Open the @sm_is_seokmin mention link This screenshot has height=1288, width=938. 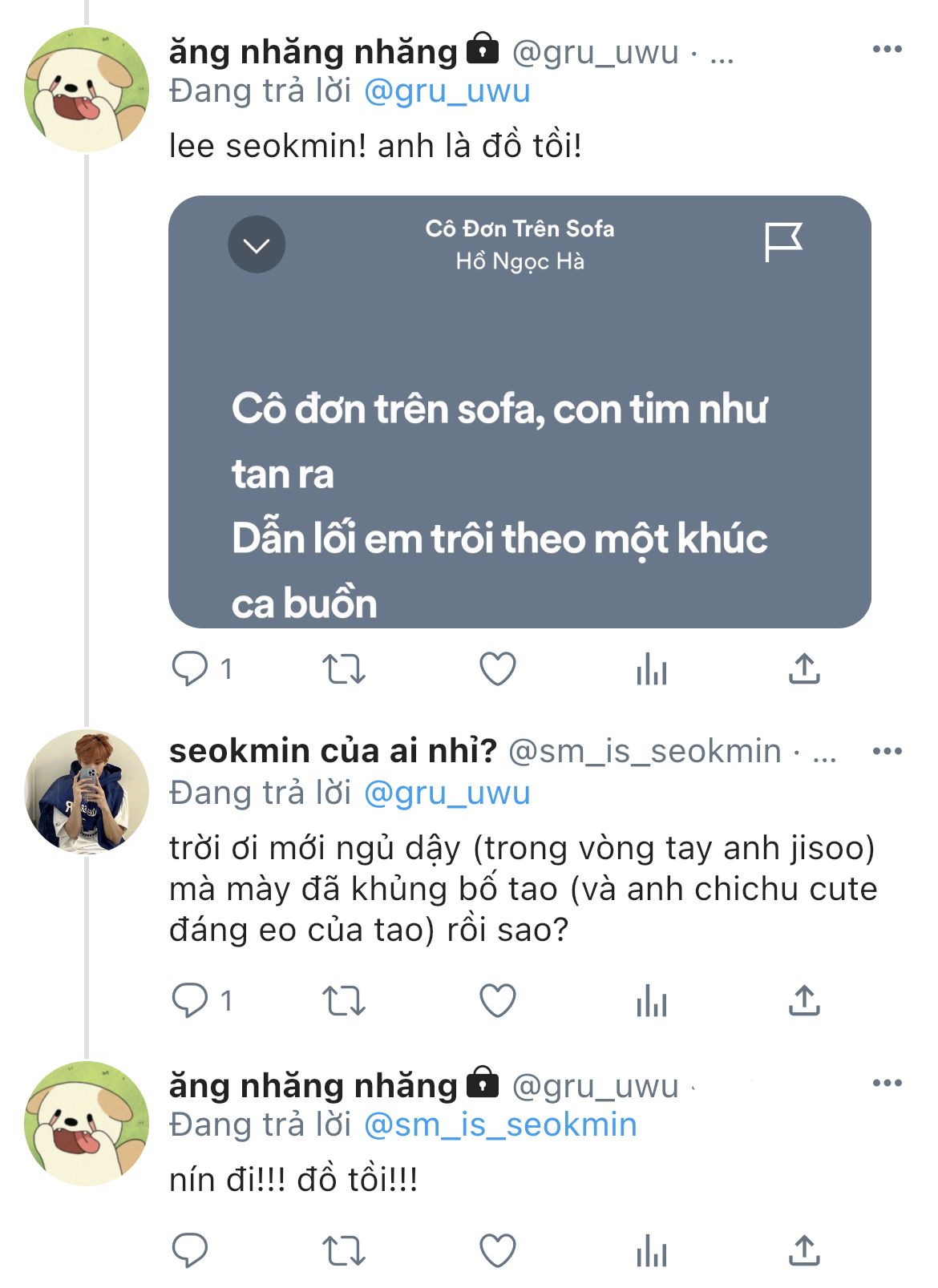(500, 1124)
